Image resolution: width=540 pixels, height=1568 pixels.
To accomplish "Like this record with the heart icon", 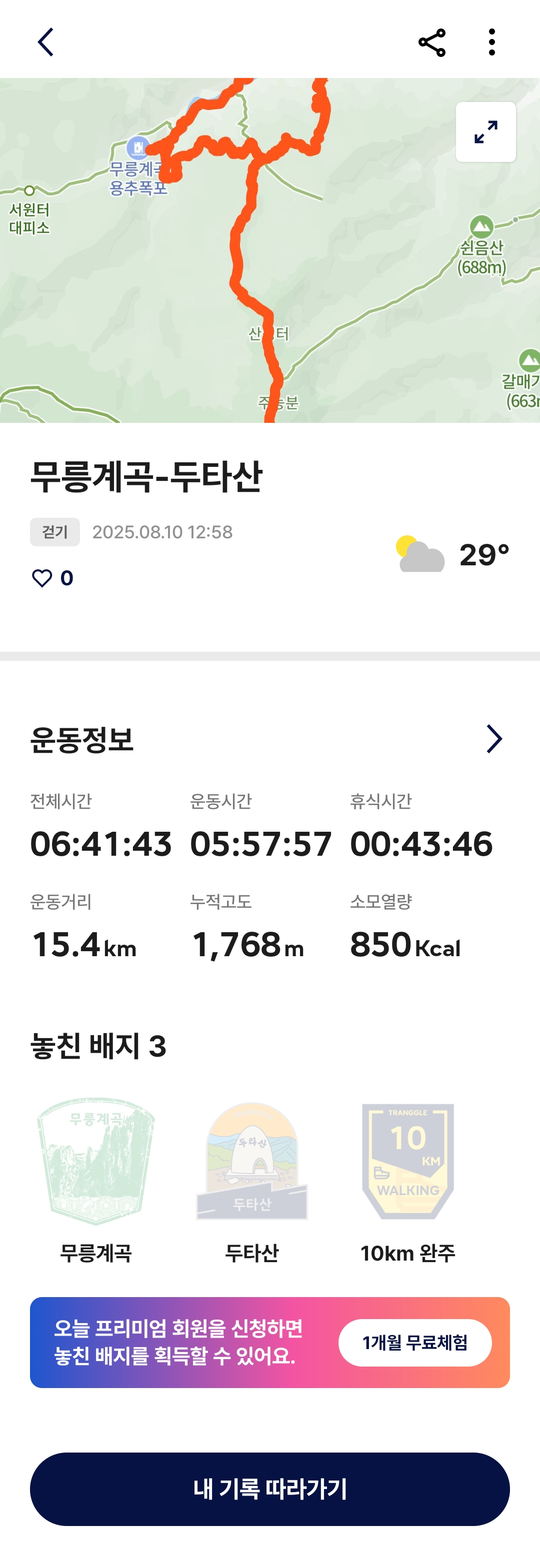I will [x=42, y=578].
